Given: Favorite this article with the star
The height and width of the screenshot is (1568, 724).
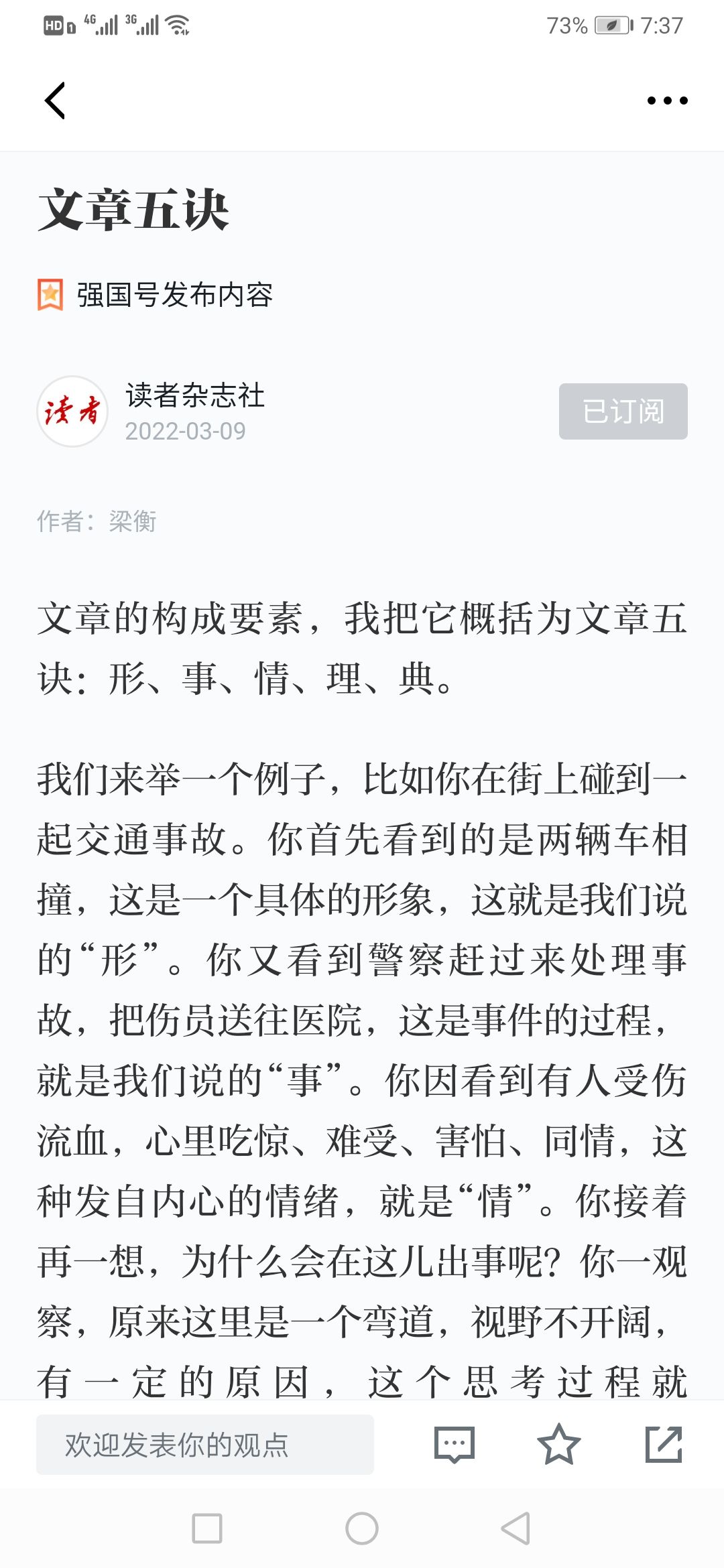Looking at the screenshot, I should 558,1444.
